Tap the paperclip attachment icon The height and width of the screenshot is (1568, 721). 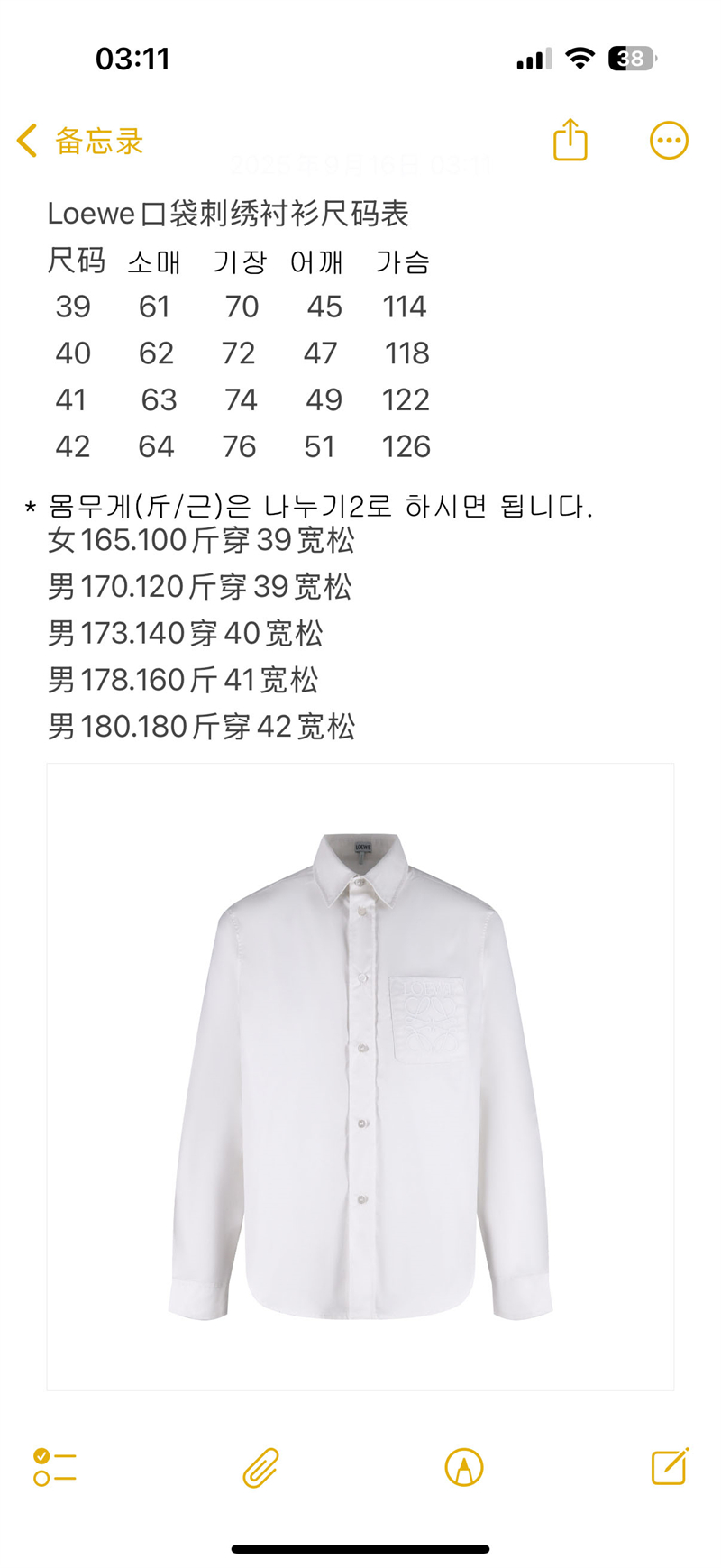261,1467
